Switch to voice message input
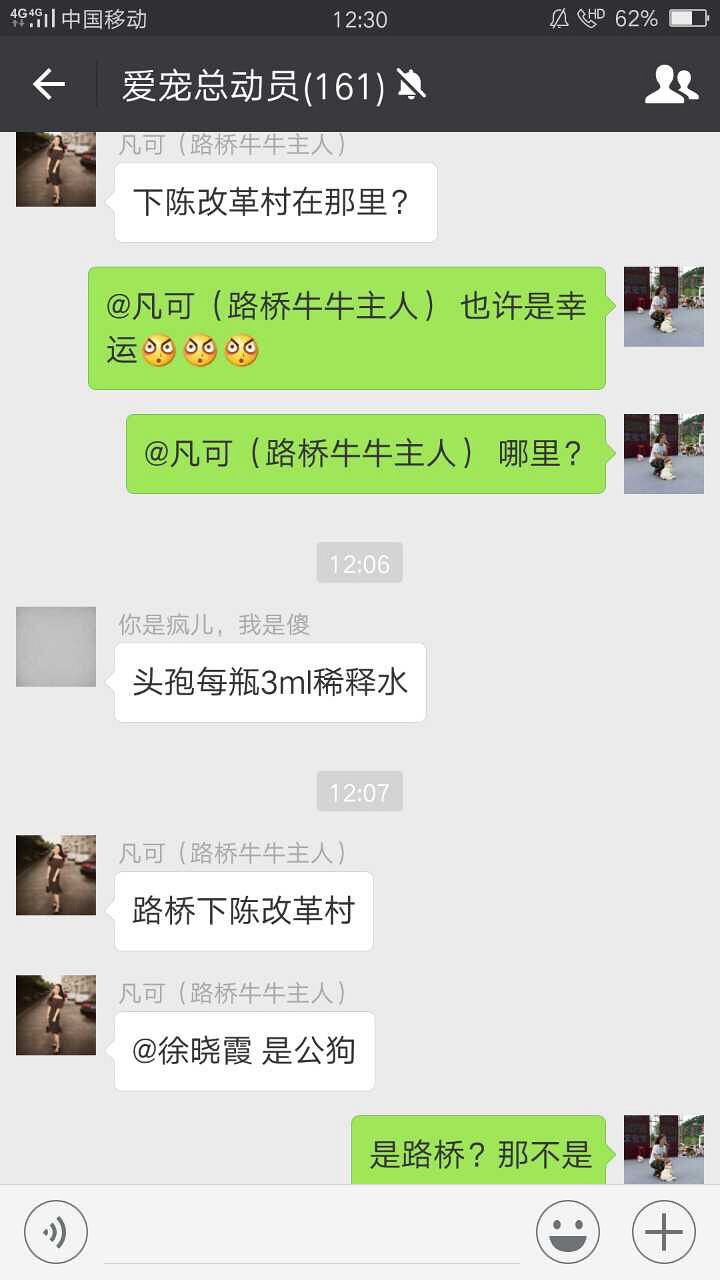 [x=56, y=1231]
